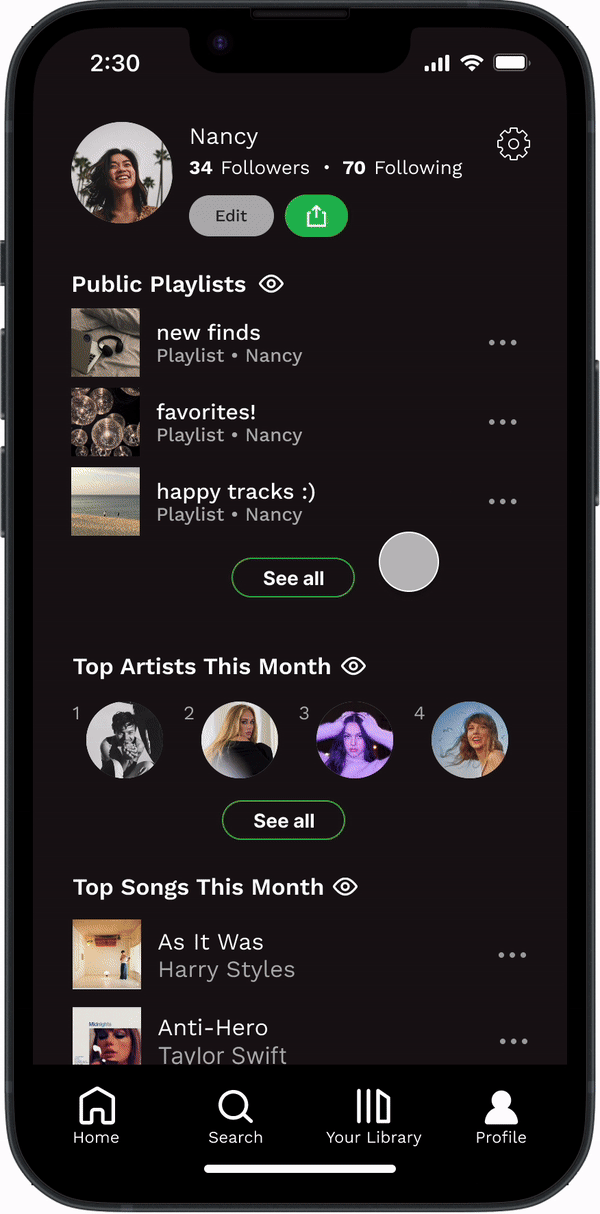Toggle visibility eye for Top Artists This Month

(354, 666)
